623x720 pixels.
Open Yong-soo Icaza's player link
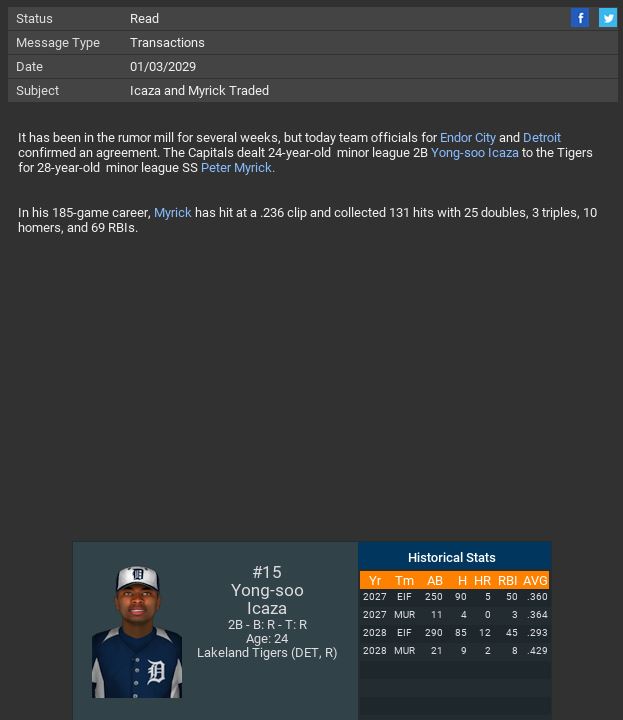pyautogui.click(x=474, y=153)
